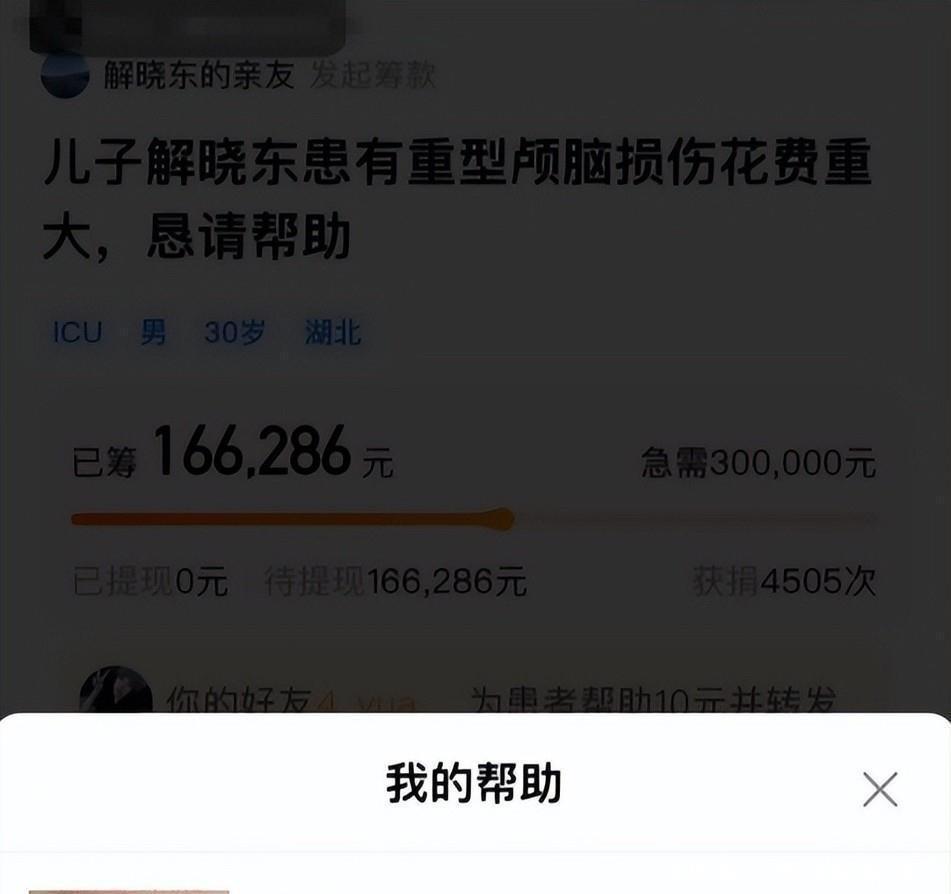Close the 我的帮助 panel
The height and width of the screenshot is (894, 951).
point(879,789)
